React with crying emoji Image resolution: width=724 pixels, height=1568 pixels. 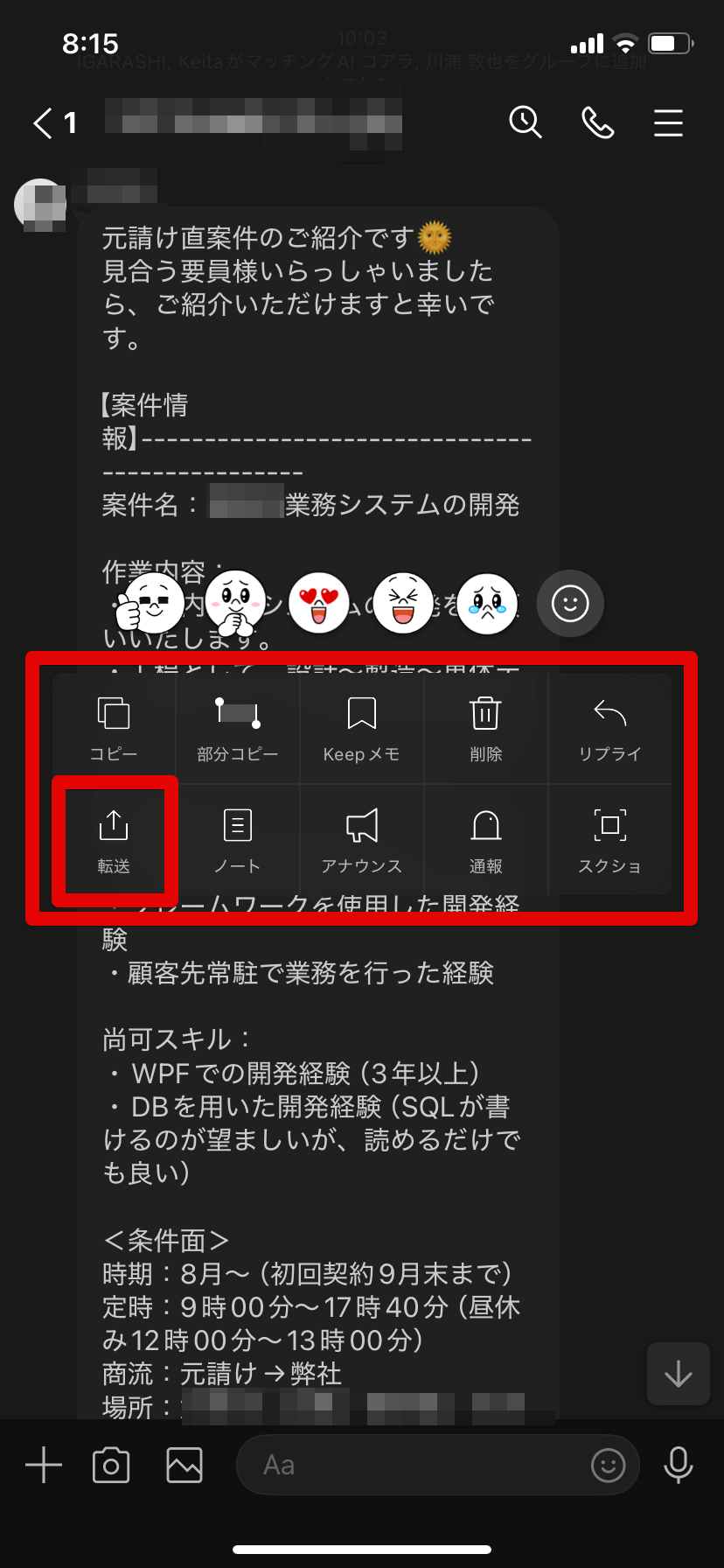[487, 604]
